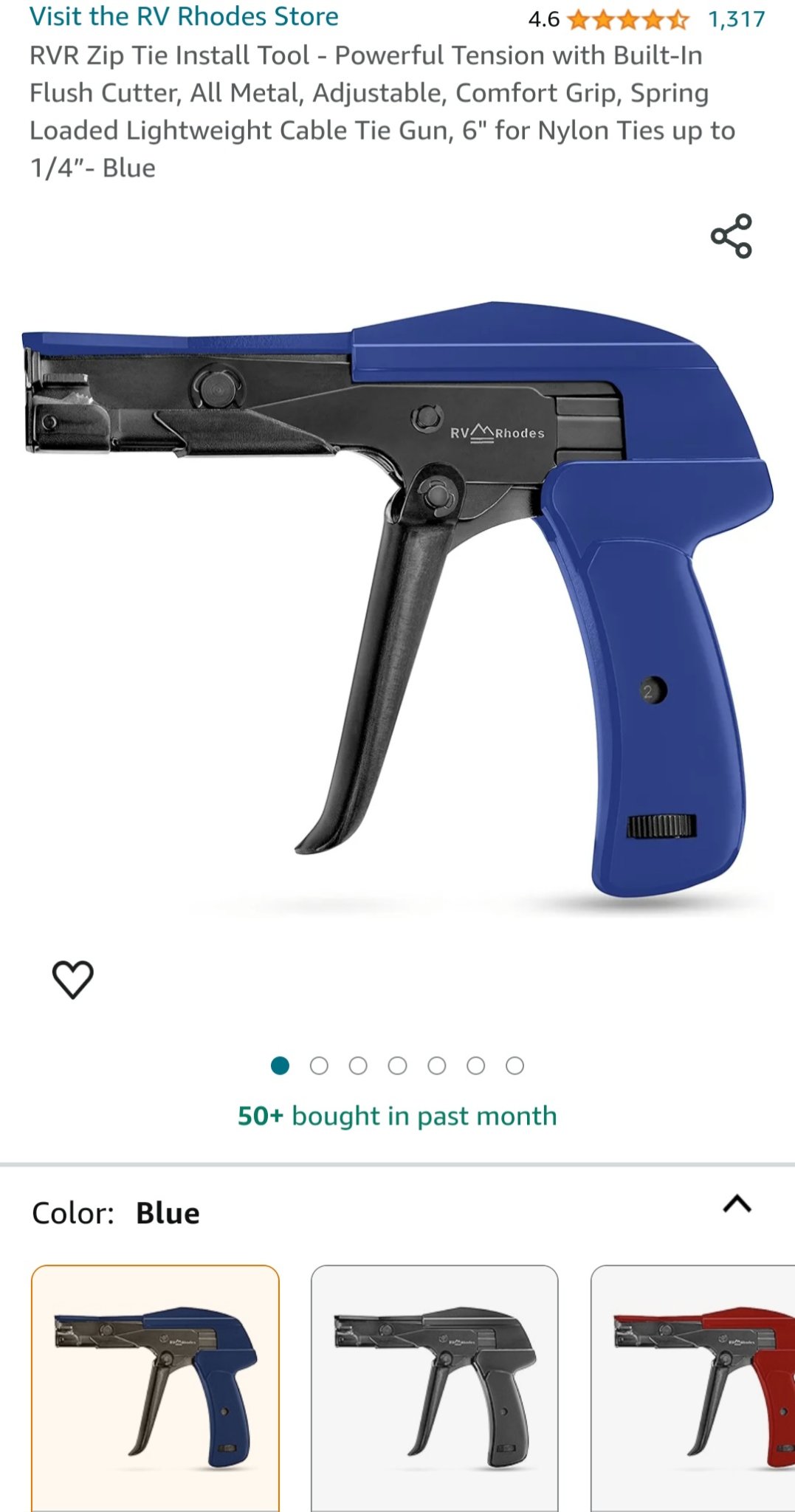Select the Blue color option
The width and height of the screenshot is (795, 1512).
[x=155, y=1388]
